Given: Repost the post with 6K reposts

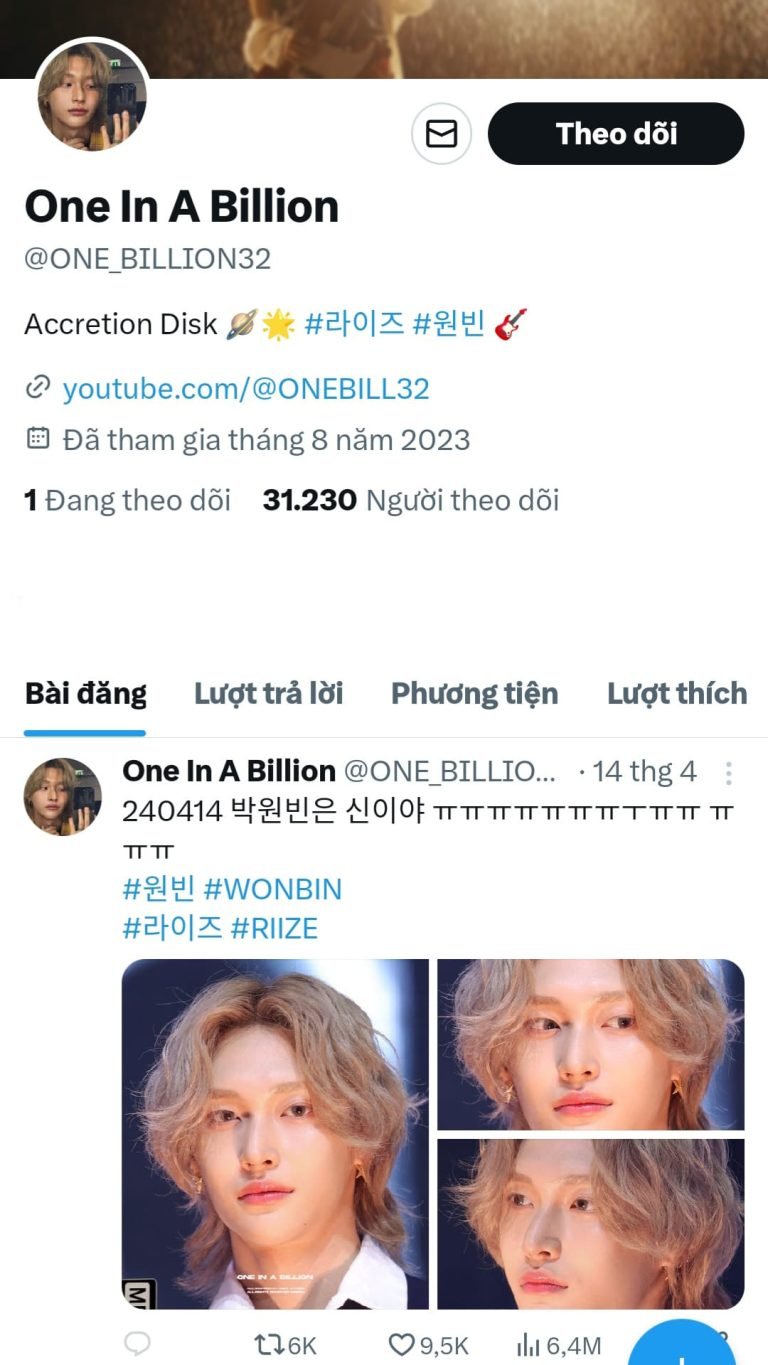Looking at the screenshot, I should pyautogui.click(x=285, y=1345).
